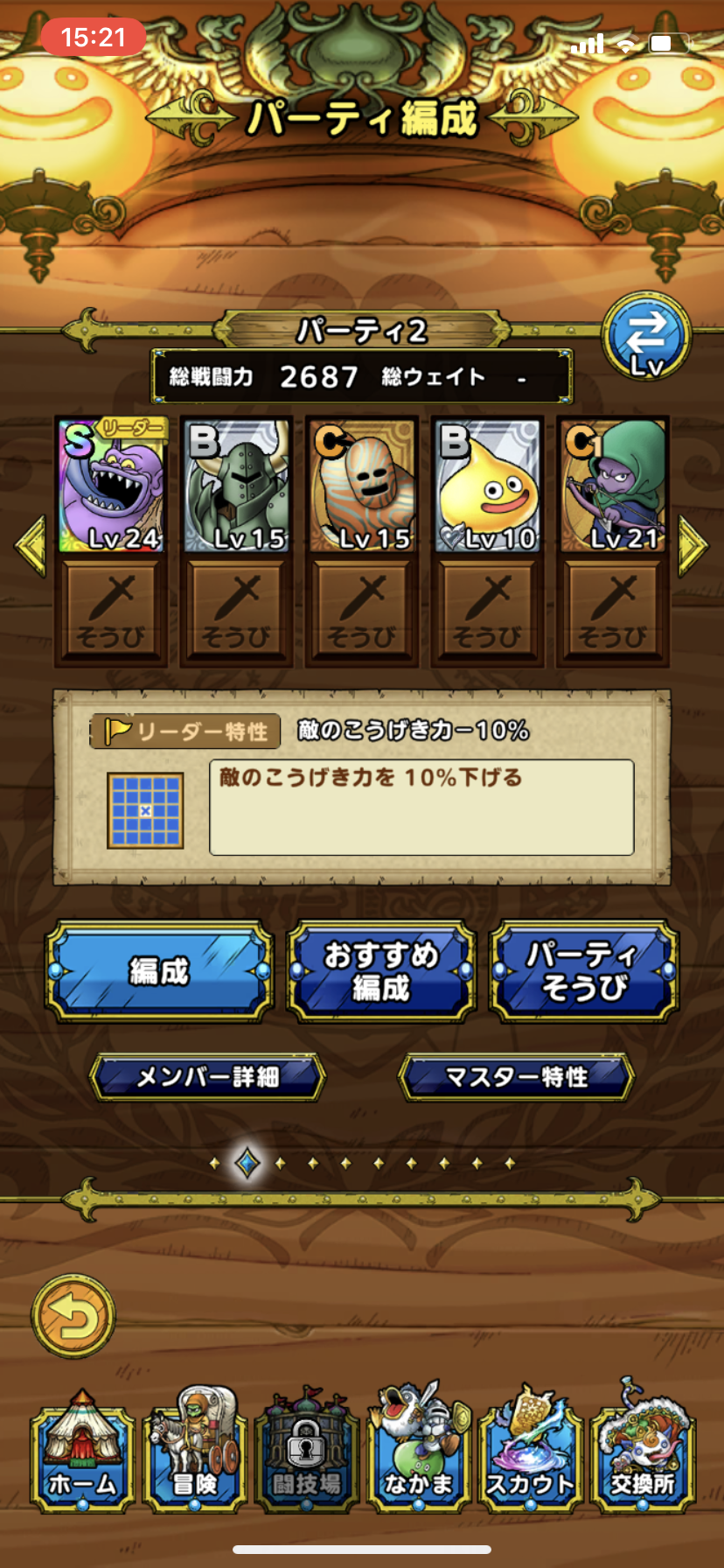This screenshot has height=1568, width=724.
Task: Open パーティそうび equipment screen
Action: coord(584,971)
